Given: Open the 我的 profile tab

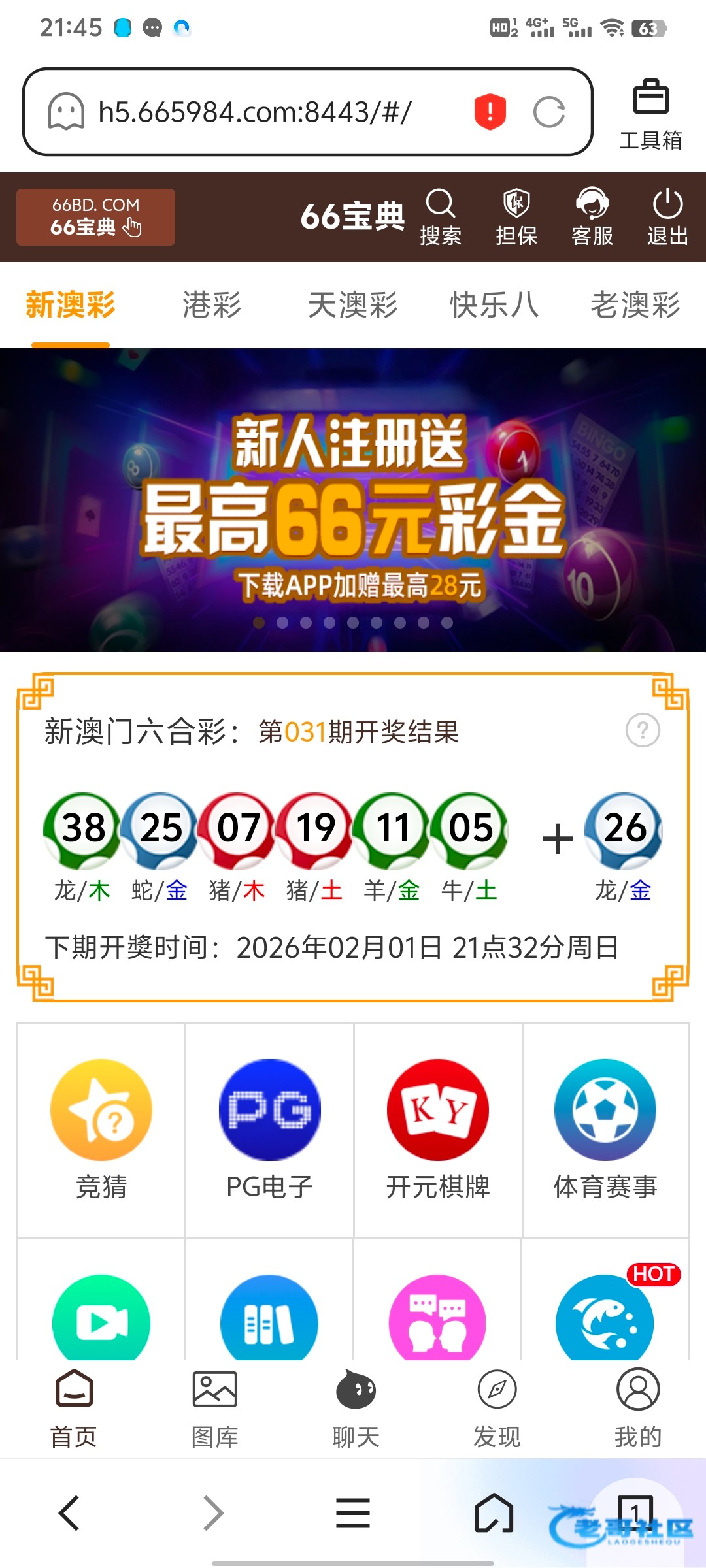Looking at the screenshot, I should pos(638,1408).
